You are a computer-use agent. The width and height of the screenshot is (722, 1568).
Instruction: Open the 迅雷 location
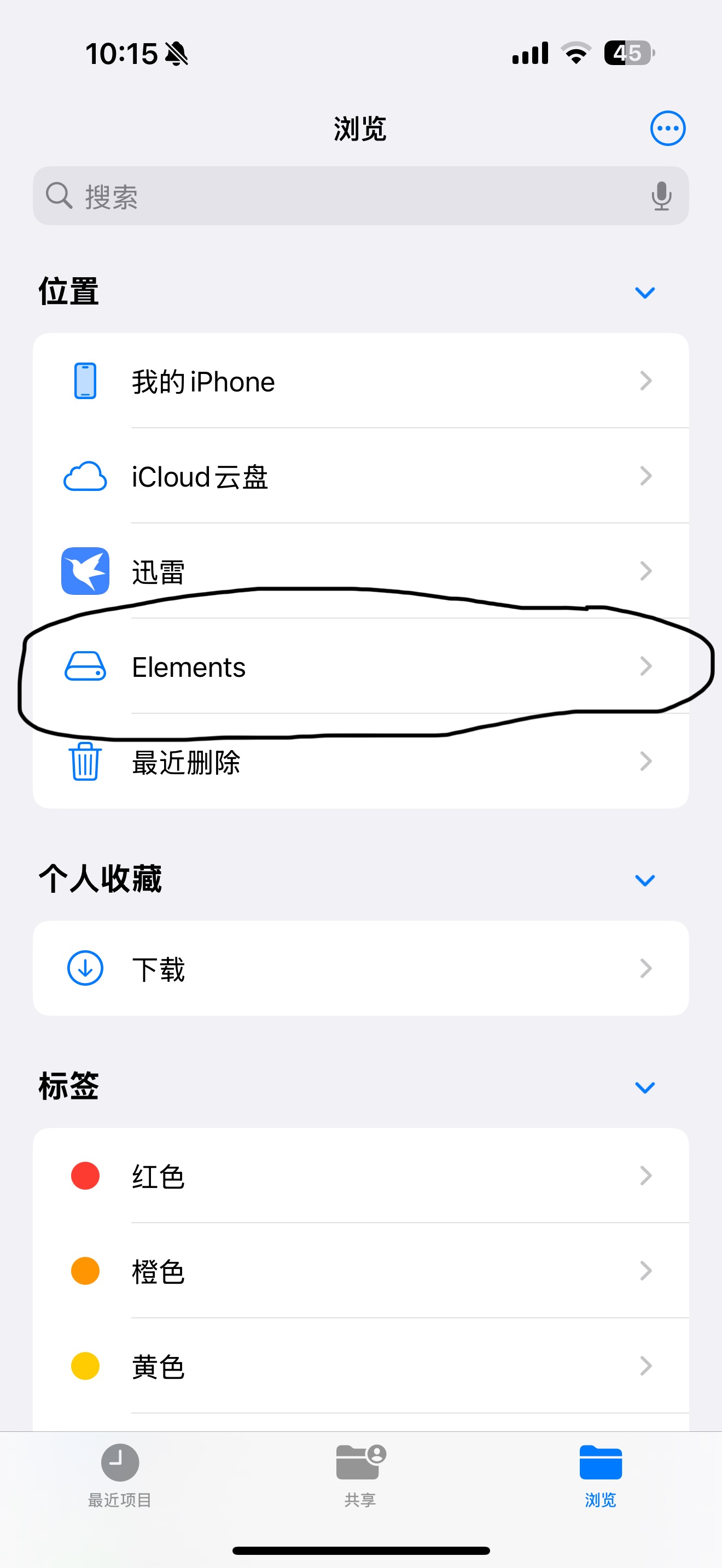point(360,571)
